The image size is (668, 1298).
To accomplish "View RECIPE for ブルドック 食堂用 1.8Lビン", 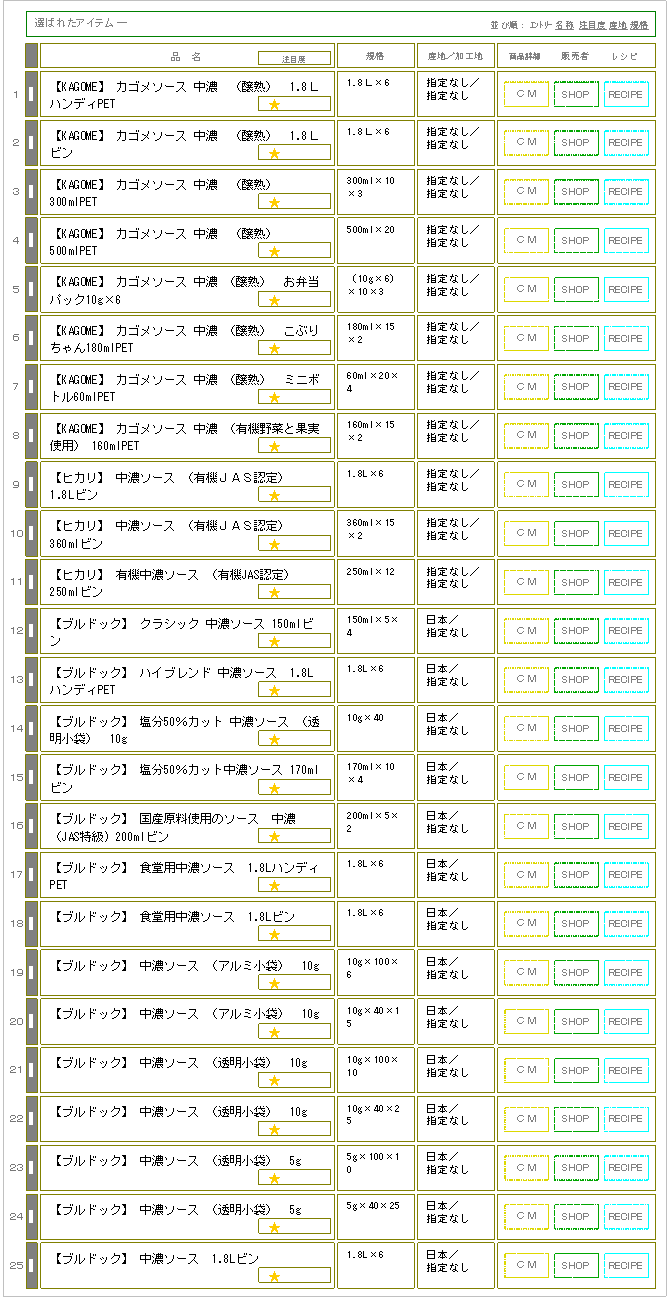I will point(626,924).
